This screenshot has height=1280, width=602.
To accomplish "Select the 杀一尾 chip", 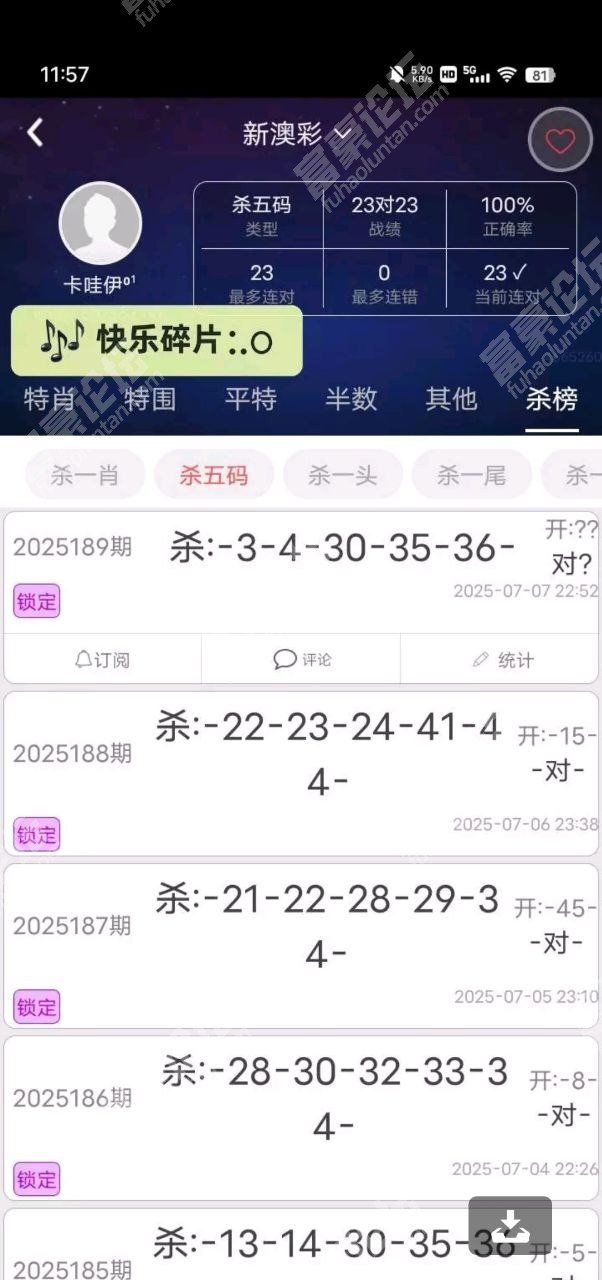I will click(471, 475).
